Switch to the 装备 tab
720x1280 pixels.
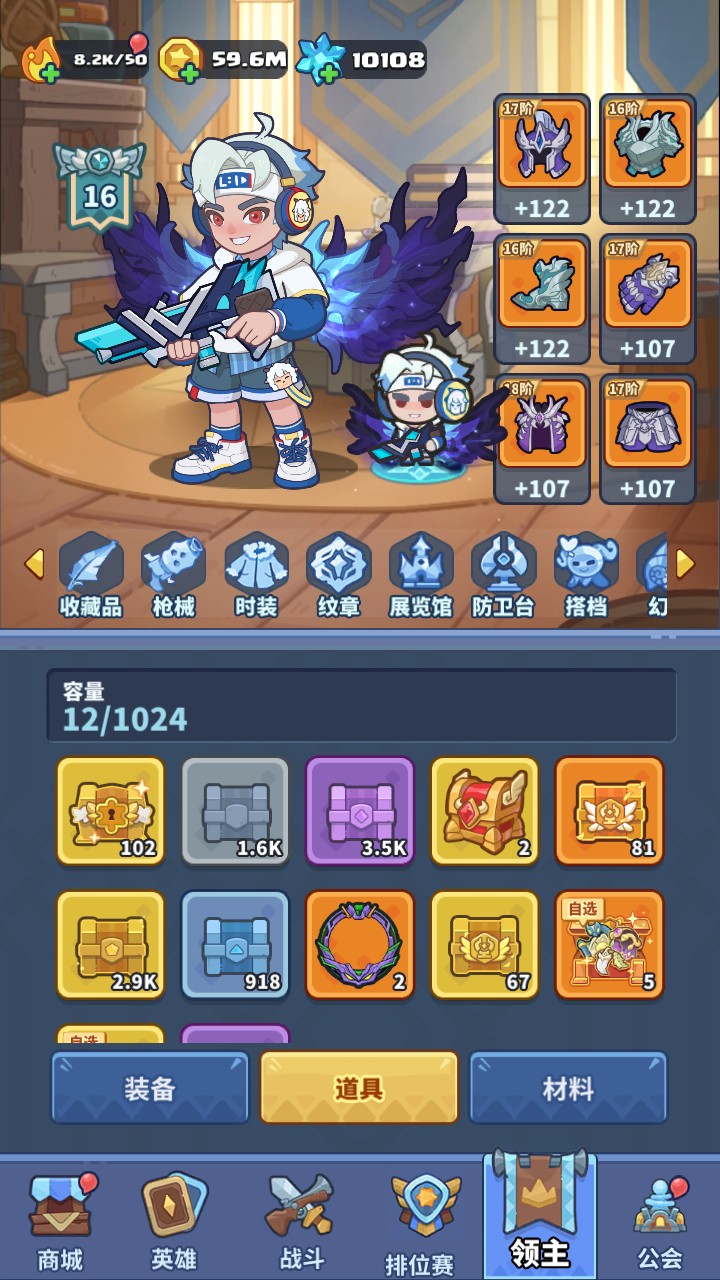click(150, 1088)
